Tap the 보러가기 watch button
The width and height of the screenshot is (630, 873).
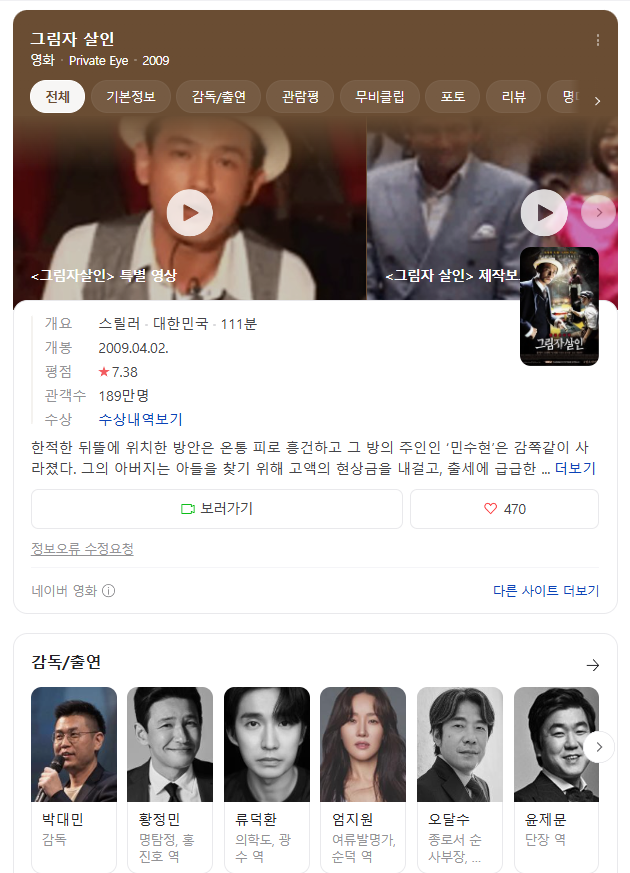217,508
